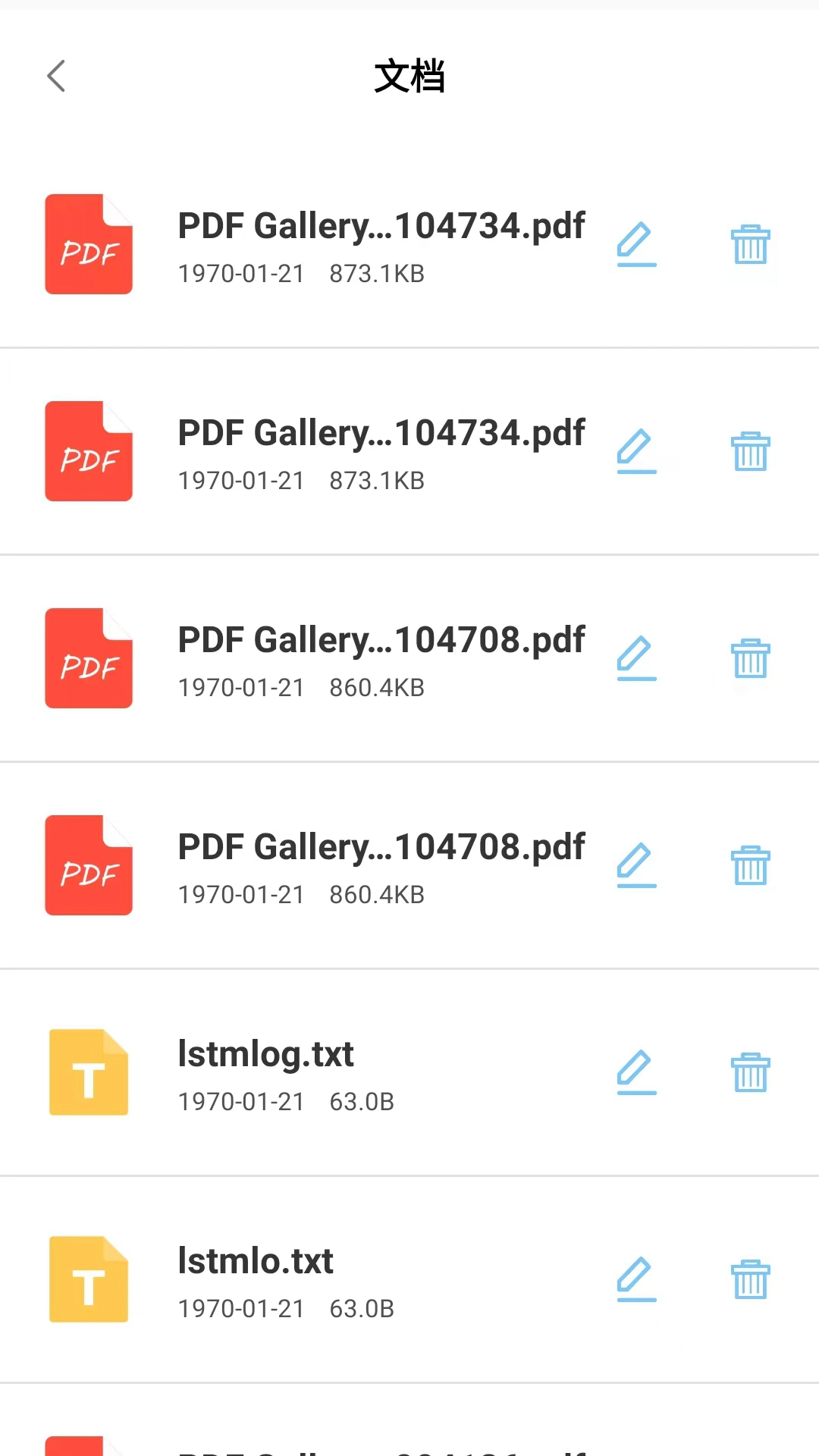
Task: Rename lstmlog.txt with the pencil icon
Action: tap(636, 1072)
